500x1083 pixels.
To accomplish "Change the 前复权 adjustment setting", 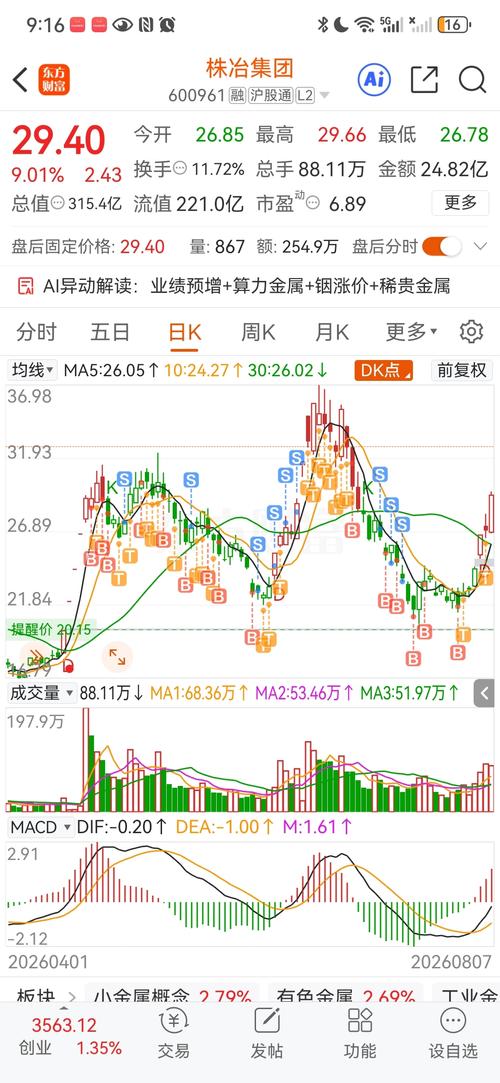I will coord(461,370).
